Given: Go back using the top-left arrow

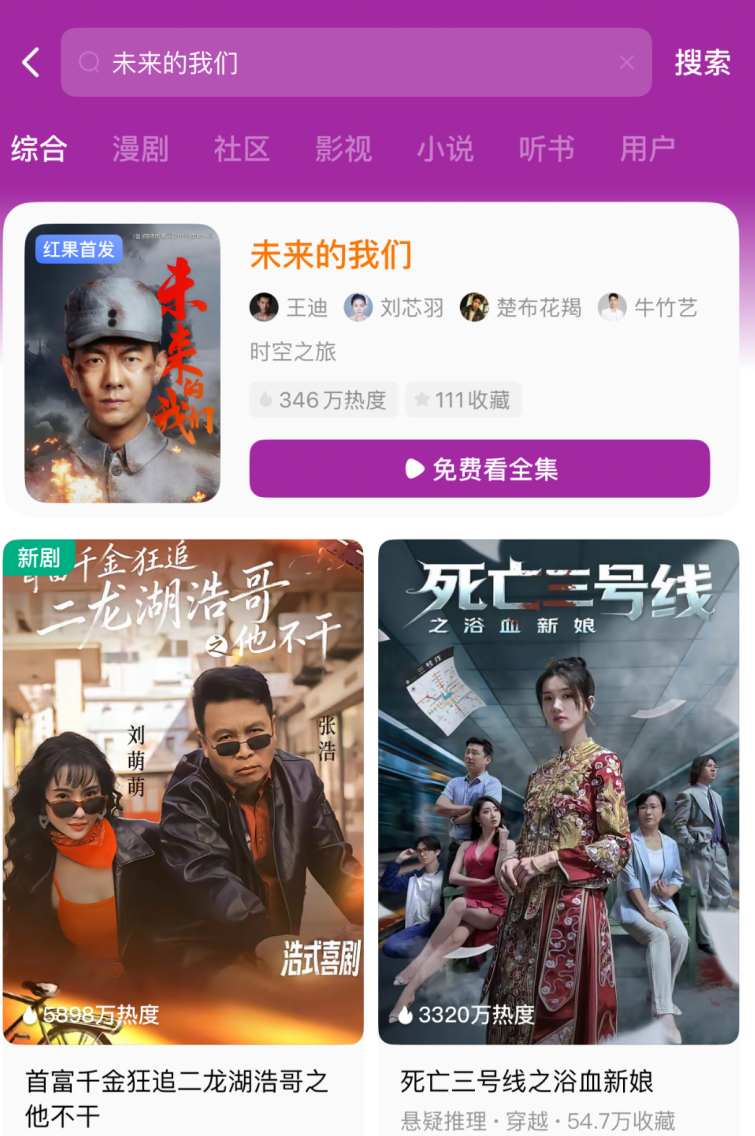Looking at the screenshot, I should (31, 63).
